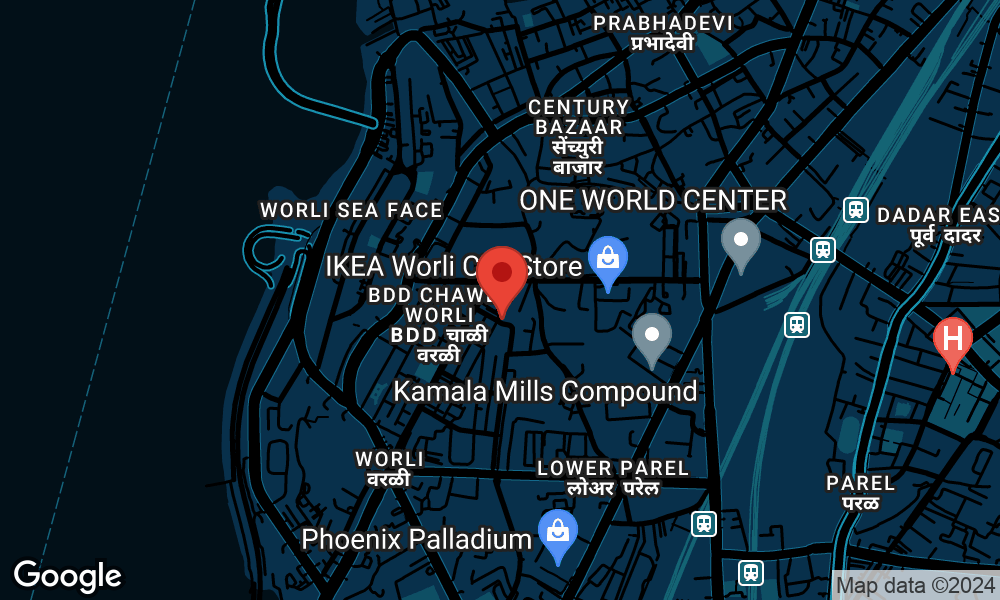Tap the gray pin for Kamala Mills Compound

pos(652,335)
